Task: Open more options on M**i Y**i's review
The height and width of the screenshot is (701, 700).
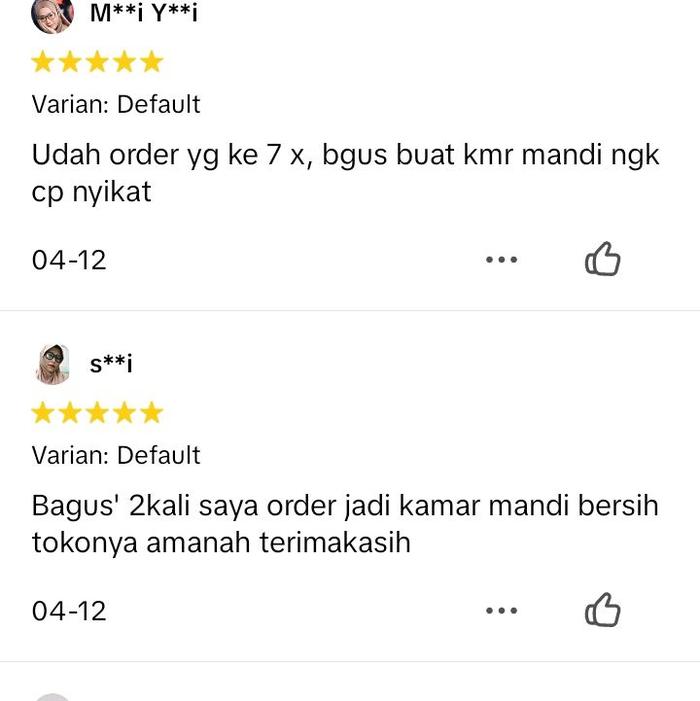Action: (x=501, y=260)
